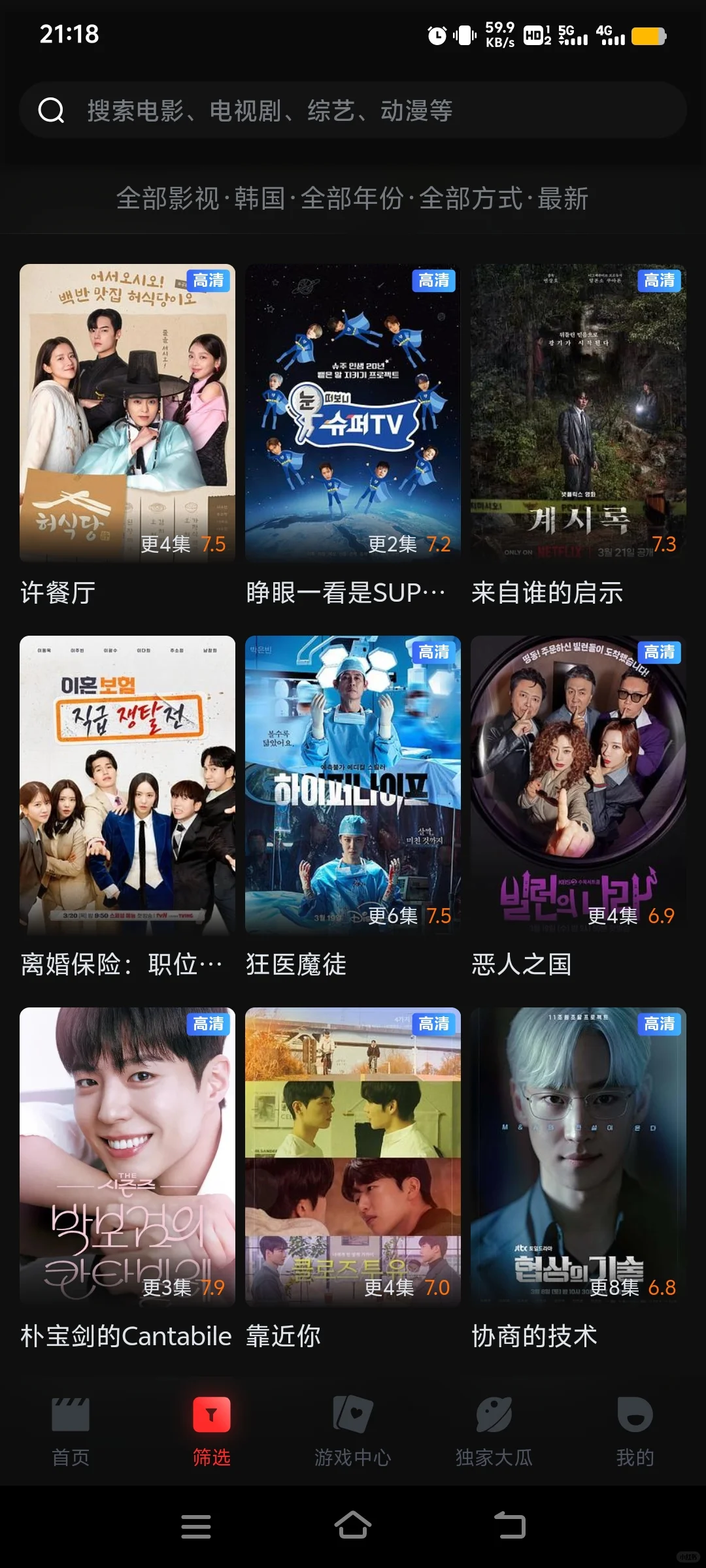This screenshot has width=706, height=1568.
Task: Return to the phone's home screen
Action: tap(353, 1526)
